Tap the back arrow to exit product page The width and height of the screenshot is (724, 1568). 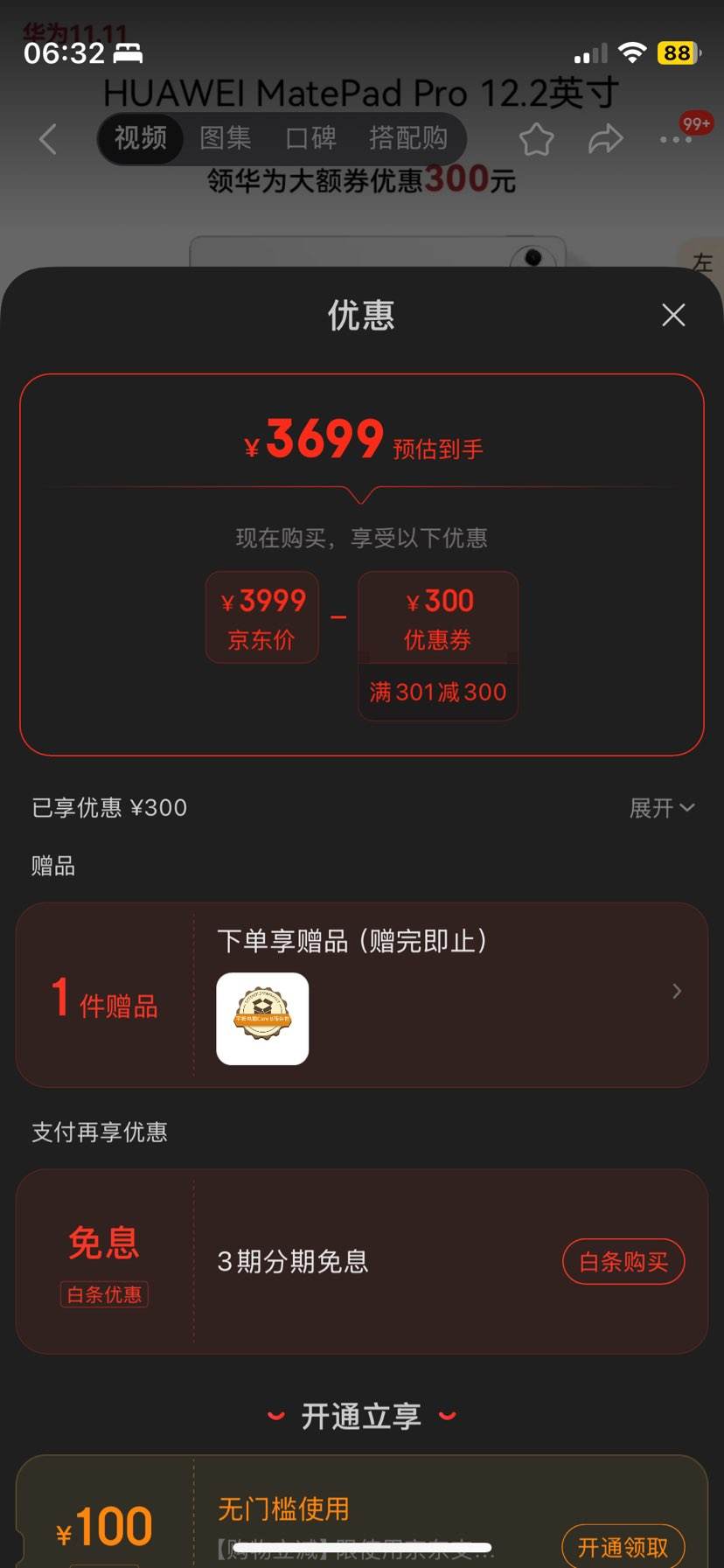48,139
